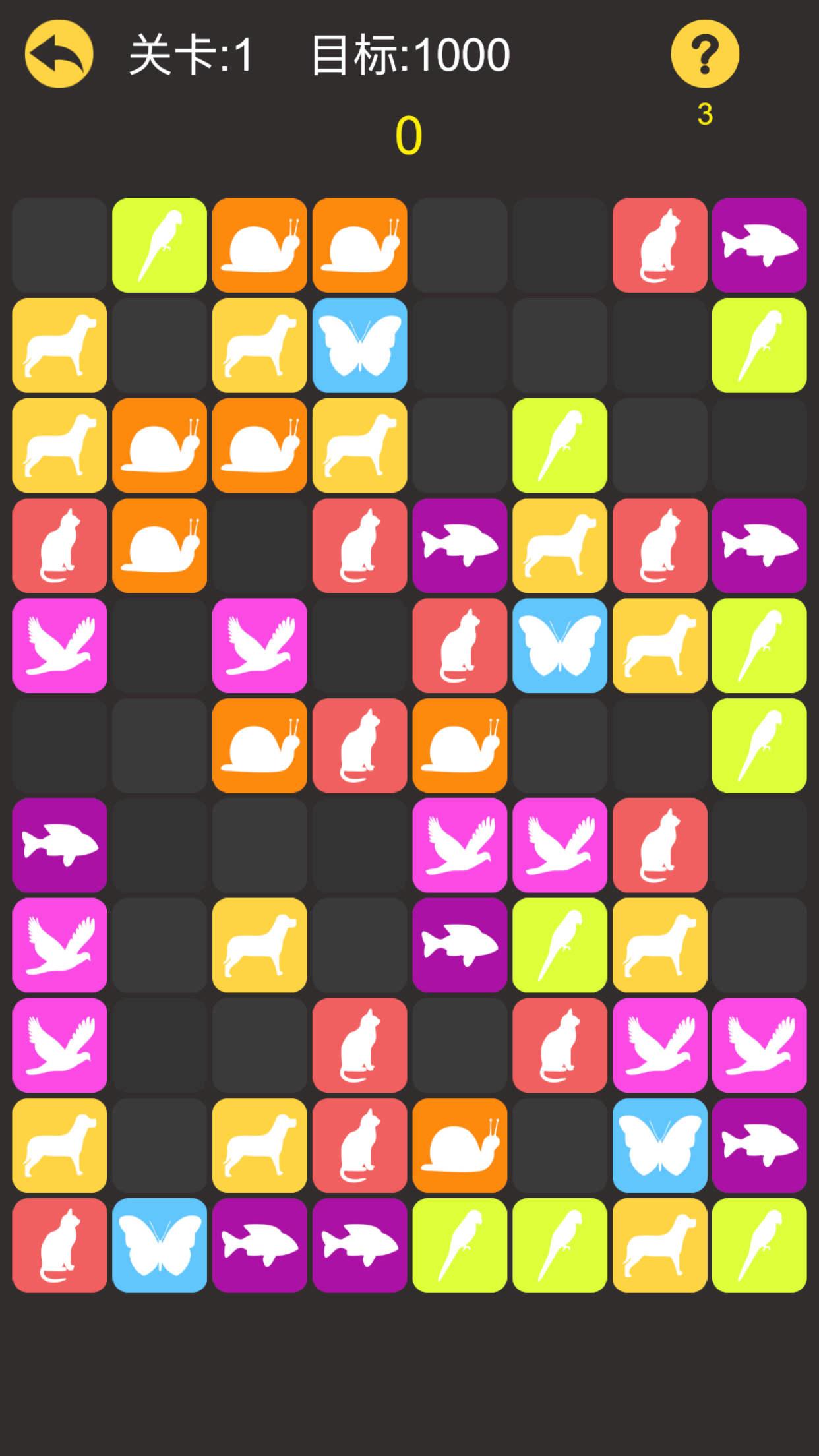Use the question mark hint button
Image resolution: width=819 pixels, height=1456 pixels.
tap(704, 54)
